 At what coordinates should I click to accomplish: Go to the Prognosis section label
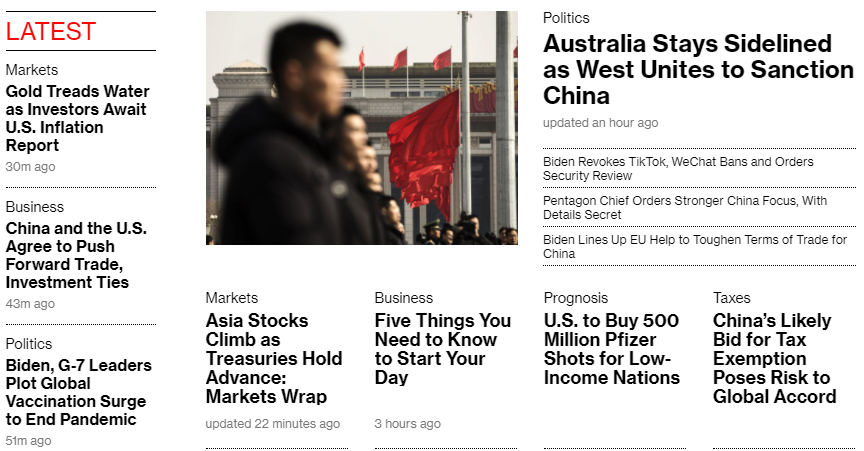[x=576, y=298]
